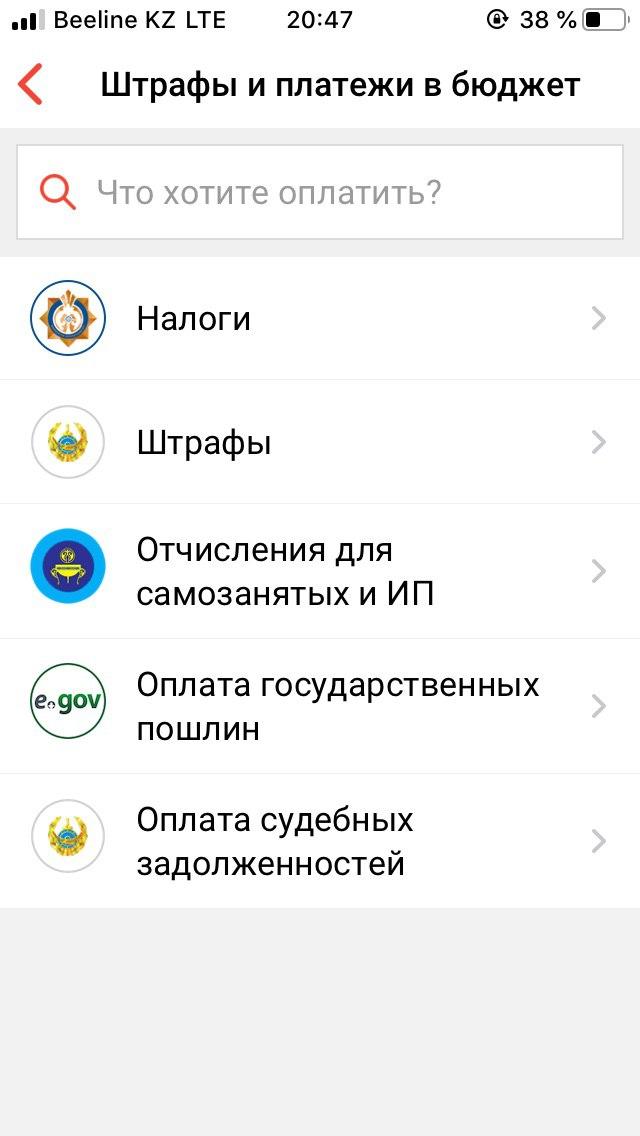The width and height of the screenshot is (640, 1136).
Task: Open the Штрафы section
Action: tap(320, 442)
